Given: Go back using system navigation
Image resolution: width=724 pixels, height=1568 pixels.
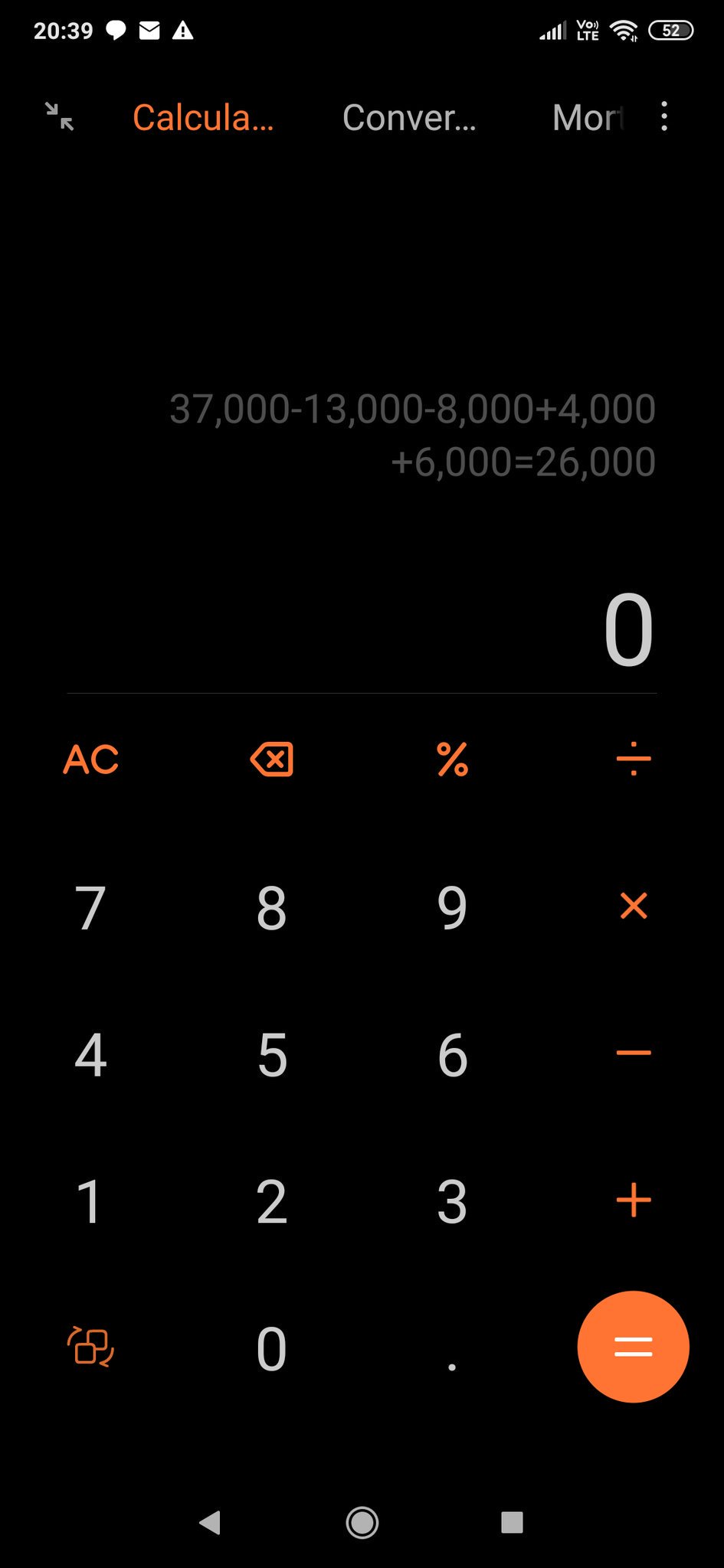Looking at the screenshot, I should pyautogui.click(x=210, y=1522).
